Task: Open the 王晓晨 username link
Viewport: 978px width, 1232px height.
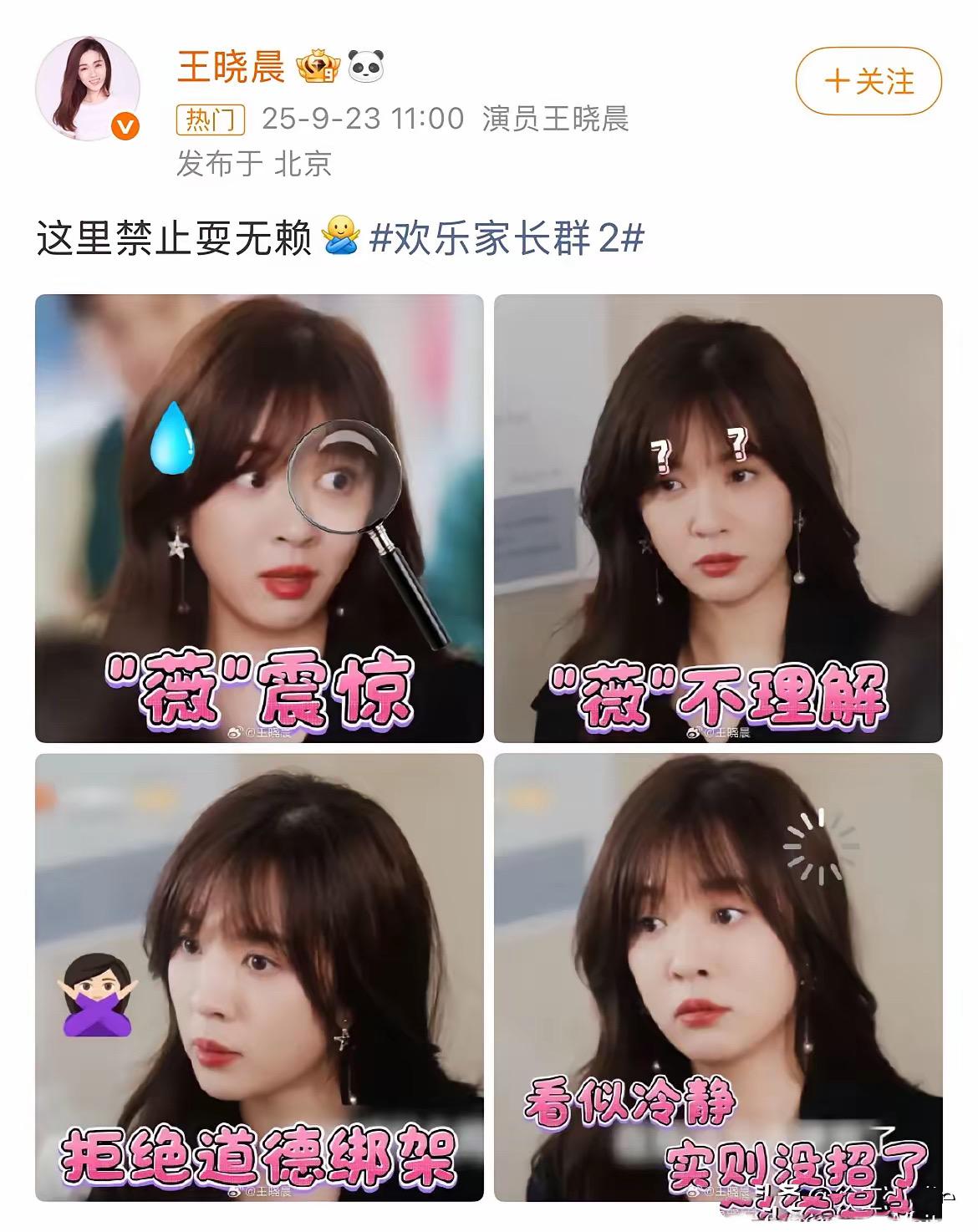Action: tap(231, 66)
